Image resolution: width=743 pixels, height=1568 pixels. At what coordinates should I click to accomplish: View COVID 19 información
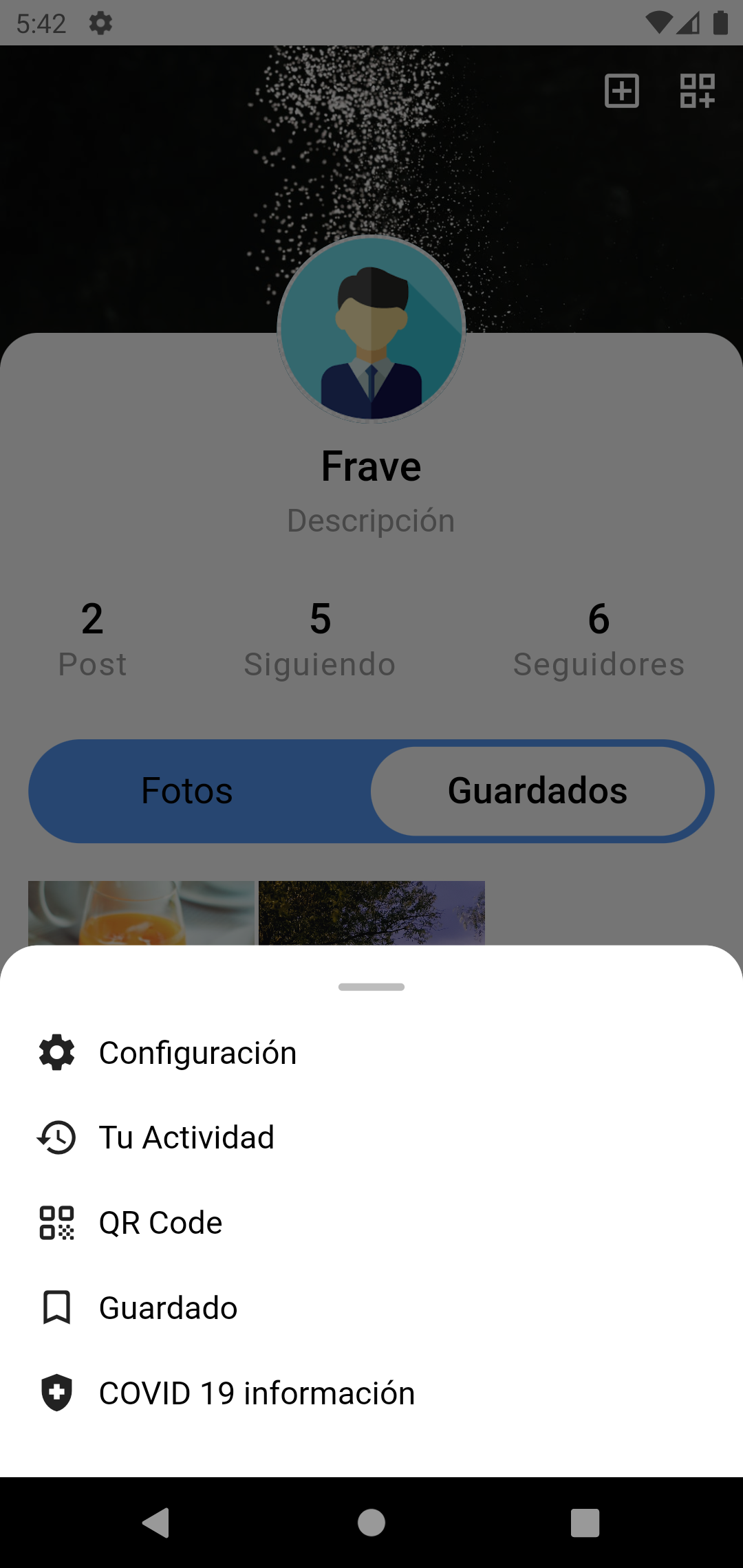point(257,1393)
